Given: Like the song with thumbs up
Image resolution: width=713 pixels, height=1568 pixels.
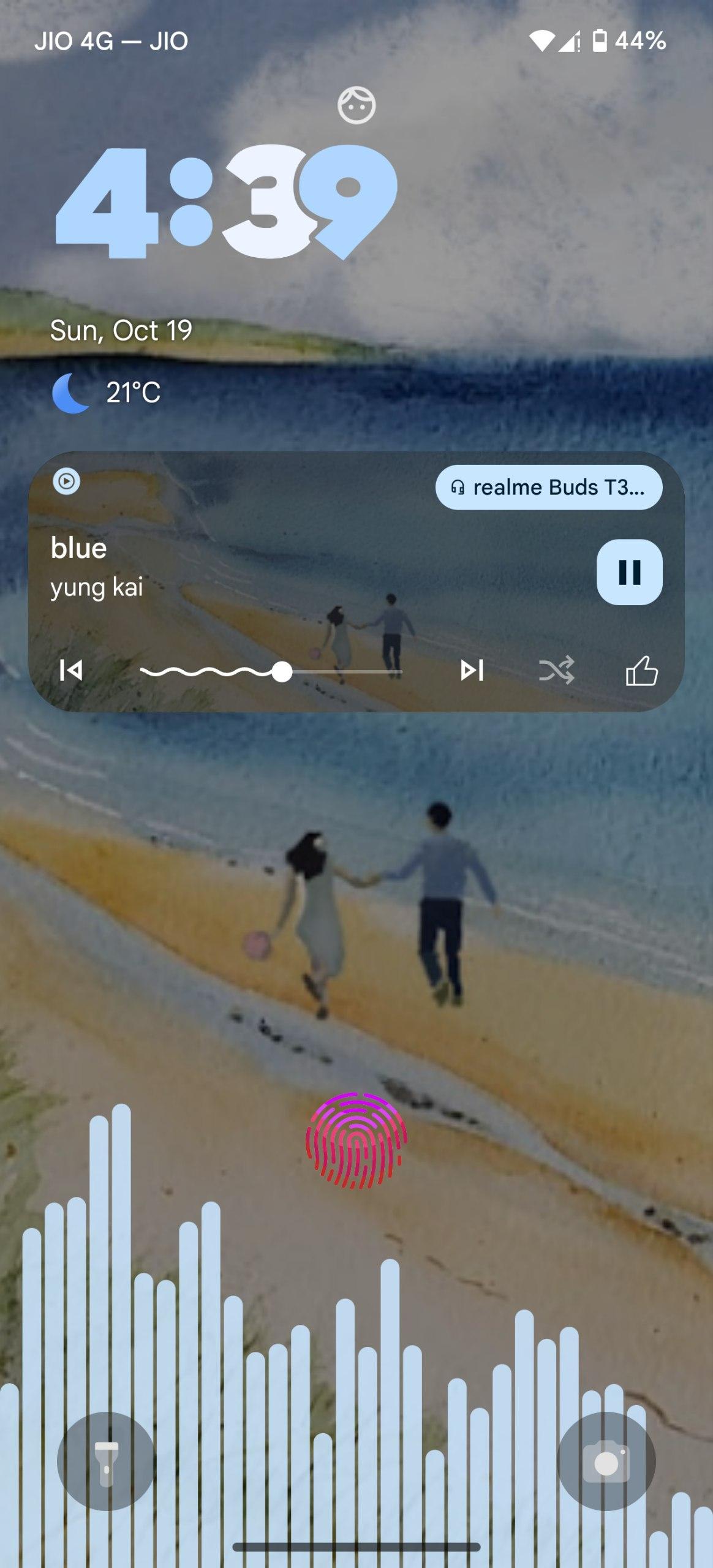Looking at the screenshot, I should [641, 670].
